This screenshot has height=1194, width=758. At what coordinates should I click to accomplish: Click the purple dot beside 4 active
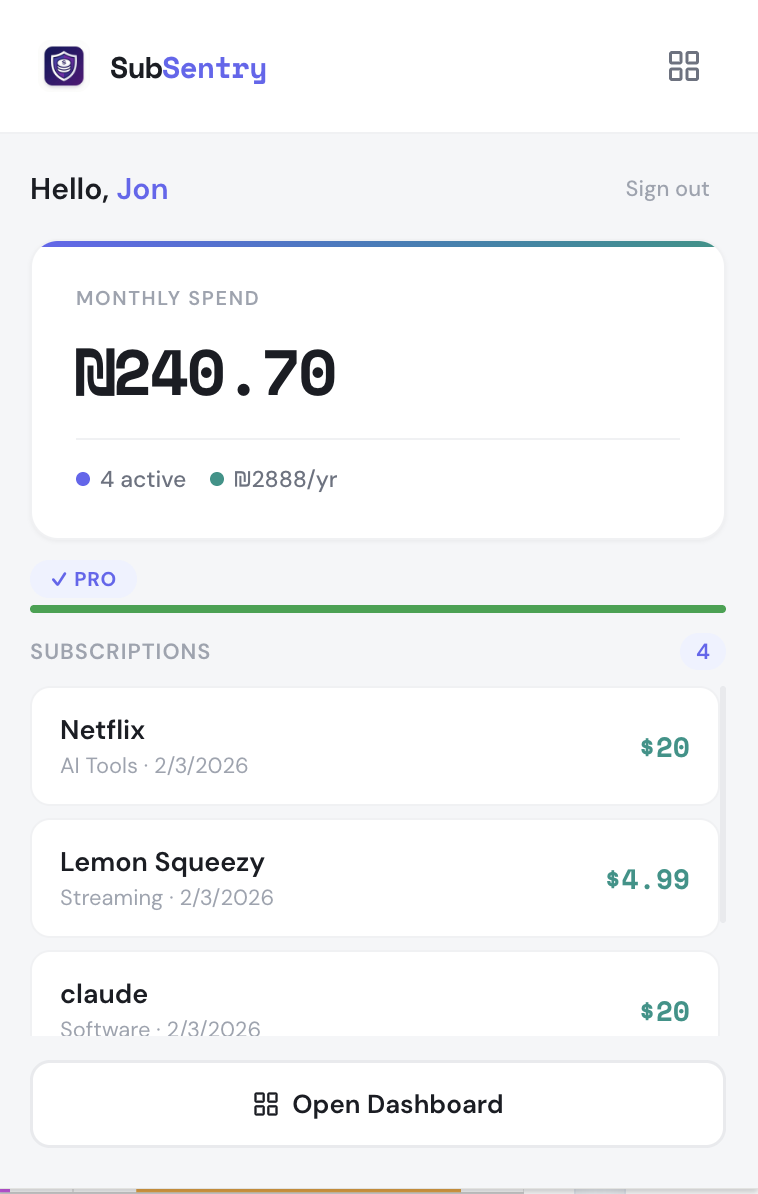point(82,479)
